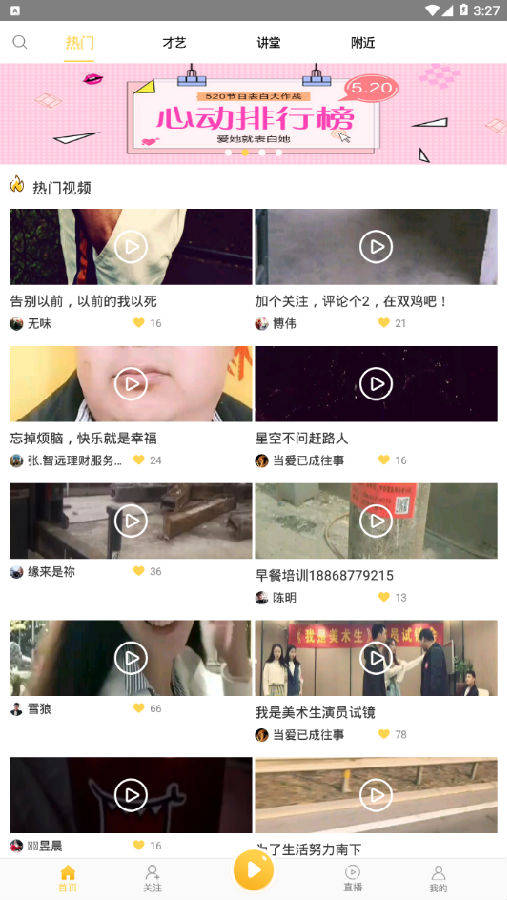This screenshot has width=507, height=900.
Task: Play the video 告别以前，以前的我以死
Action: [131, 247]
